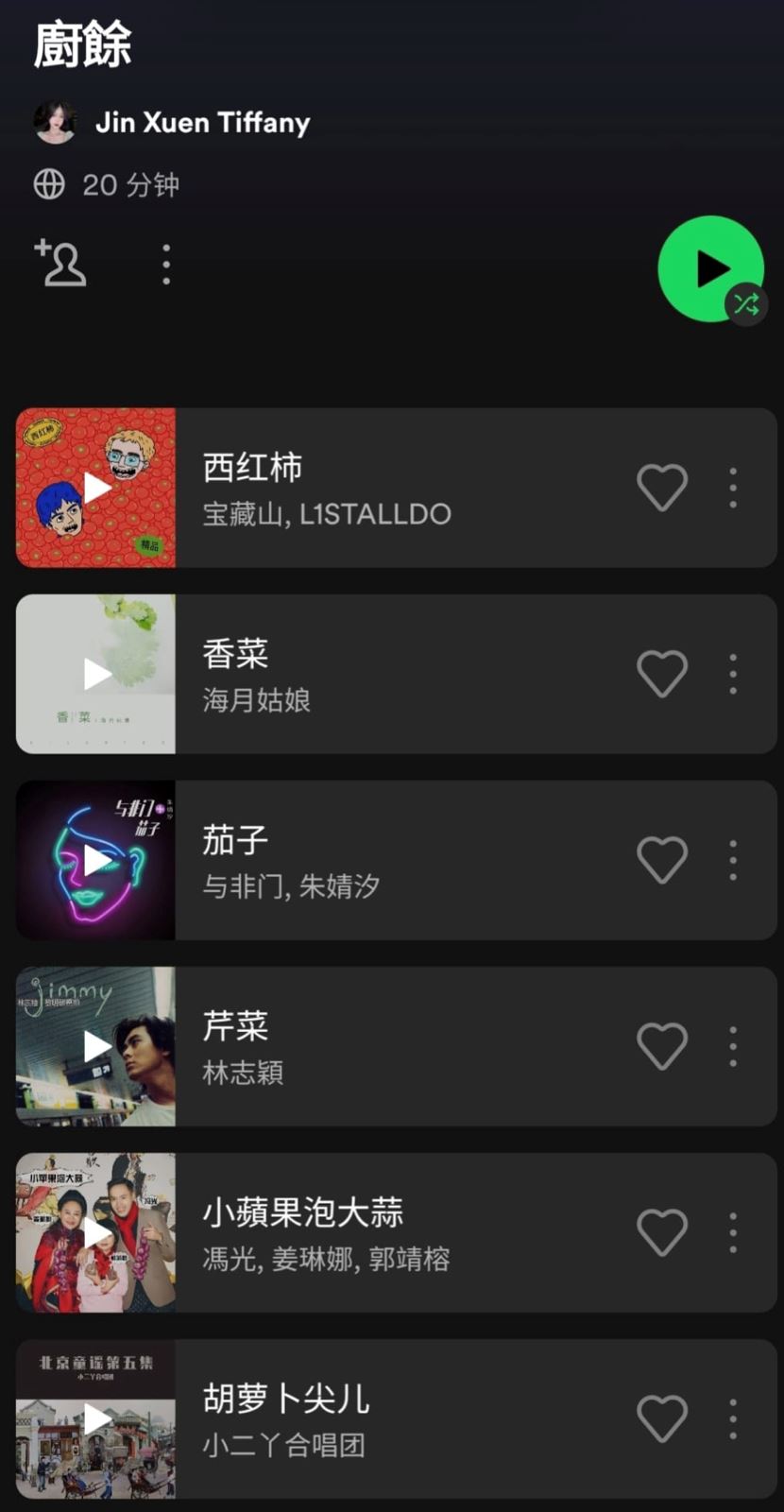This screenshot has width=784, height=1512.
Task: Like the song 胡萝卜尖儿
Action: coord(662,1418)
